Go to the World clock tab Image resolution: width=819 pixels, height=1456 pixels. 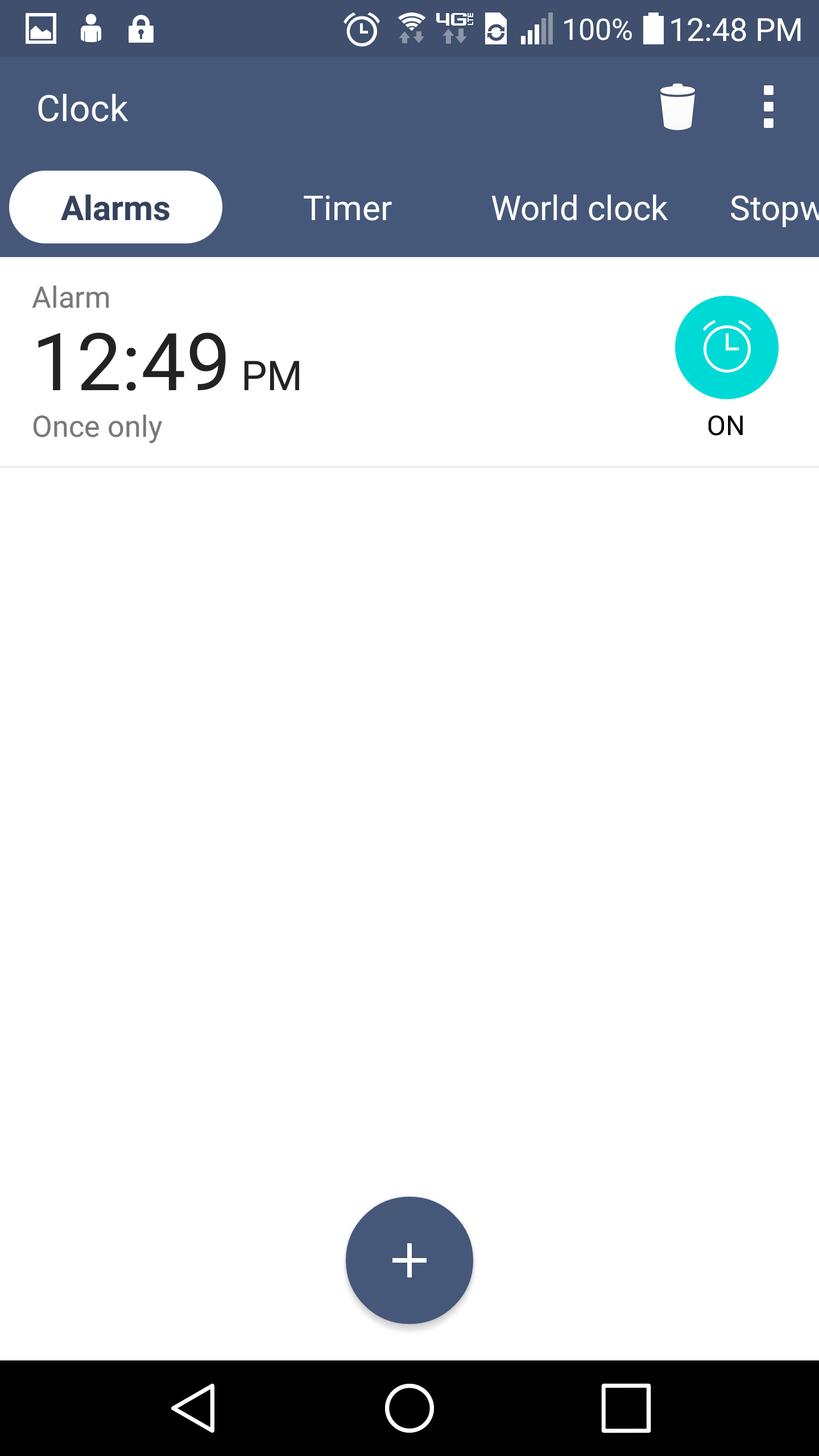click(579, 208)
